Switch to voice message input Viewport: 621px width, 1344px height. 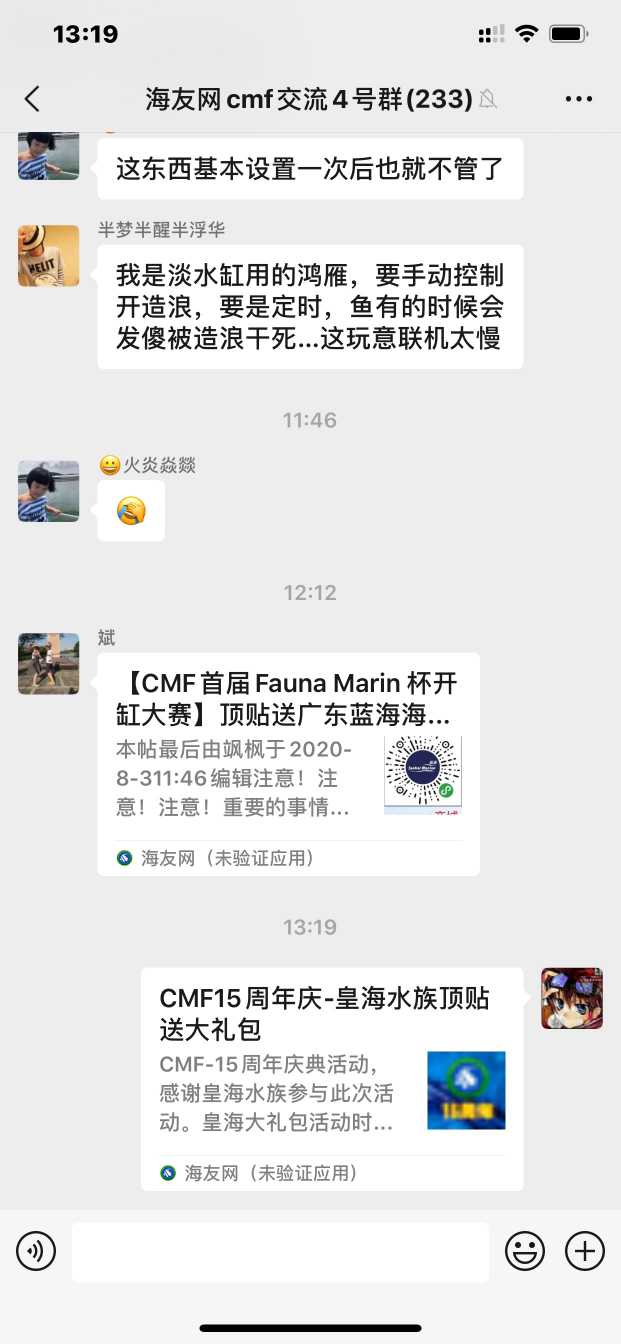click(36, 1251)
